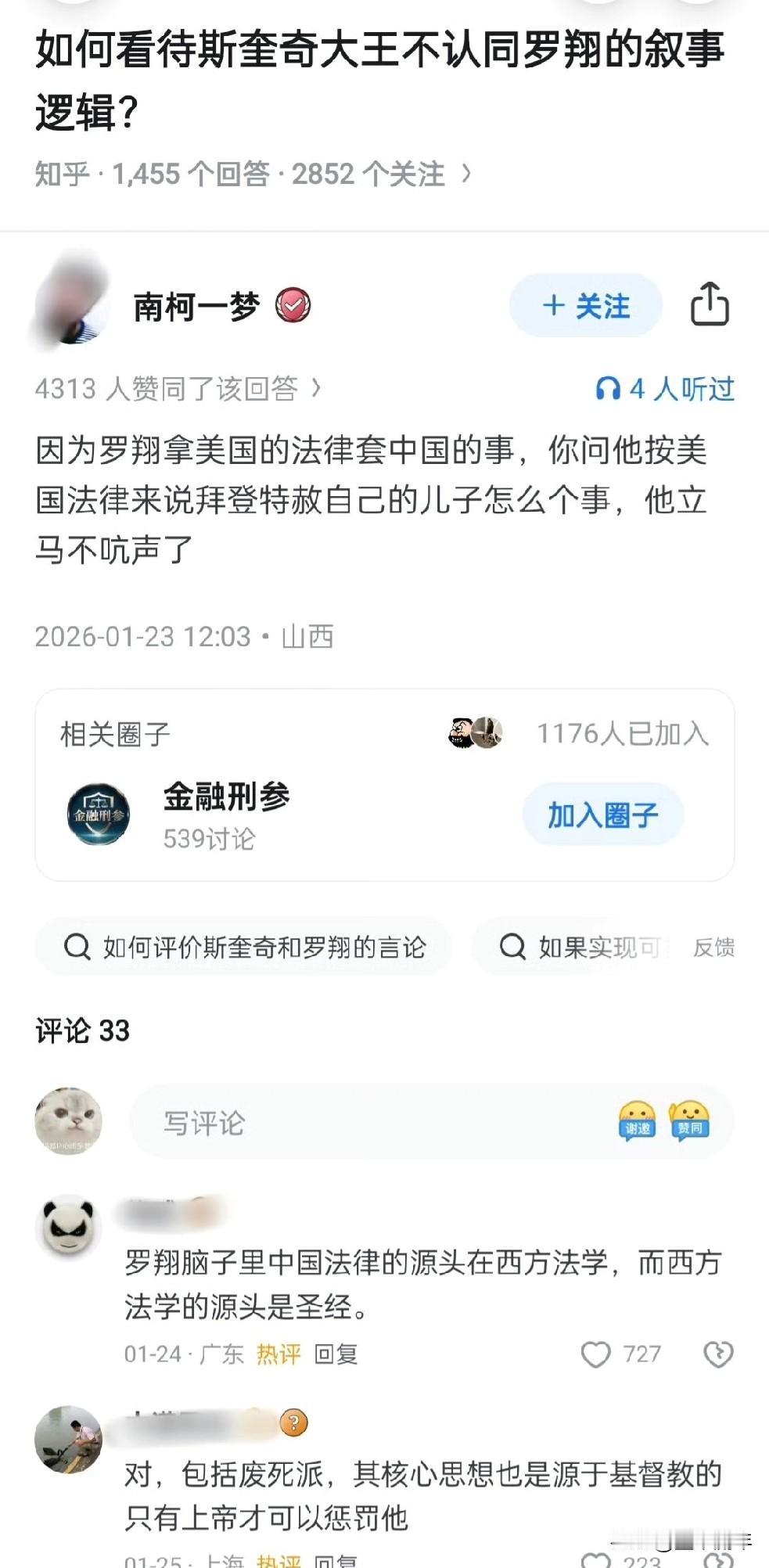The height and width of the screenshot is (1568, 769).
Task: Open the 金融刑参 circle logo icon
Action: click(x=99, y=814)
